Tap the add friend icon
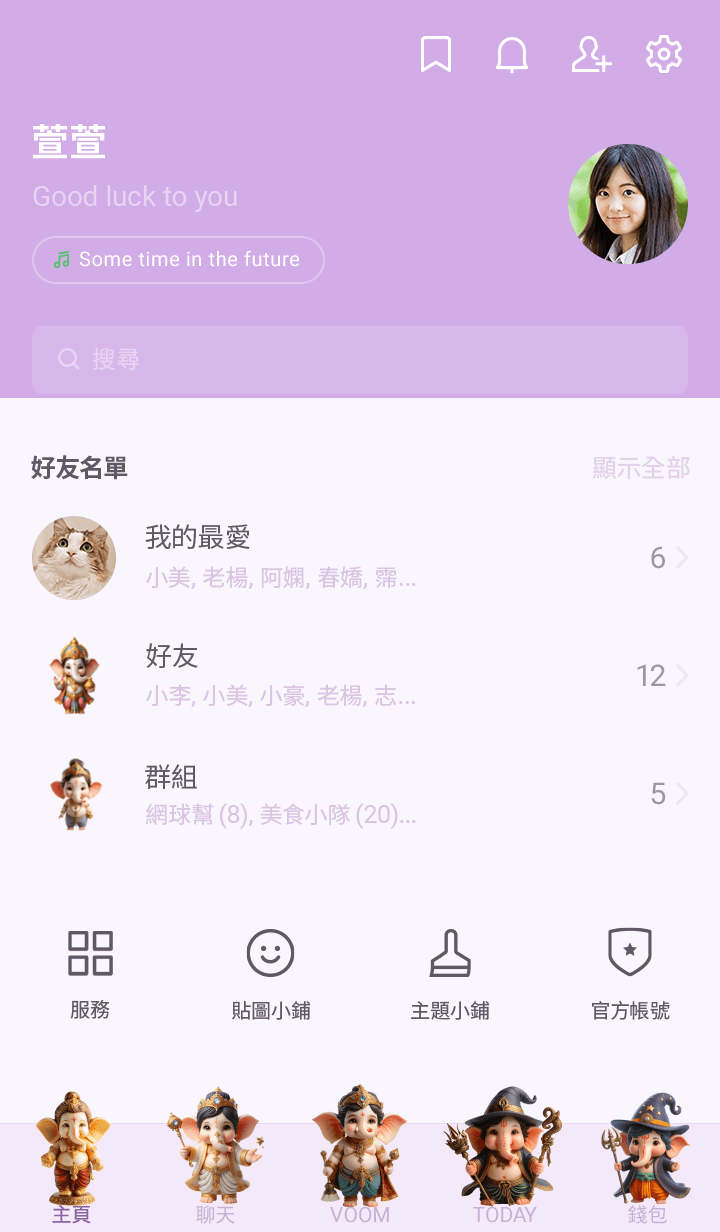 590,55
